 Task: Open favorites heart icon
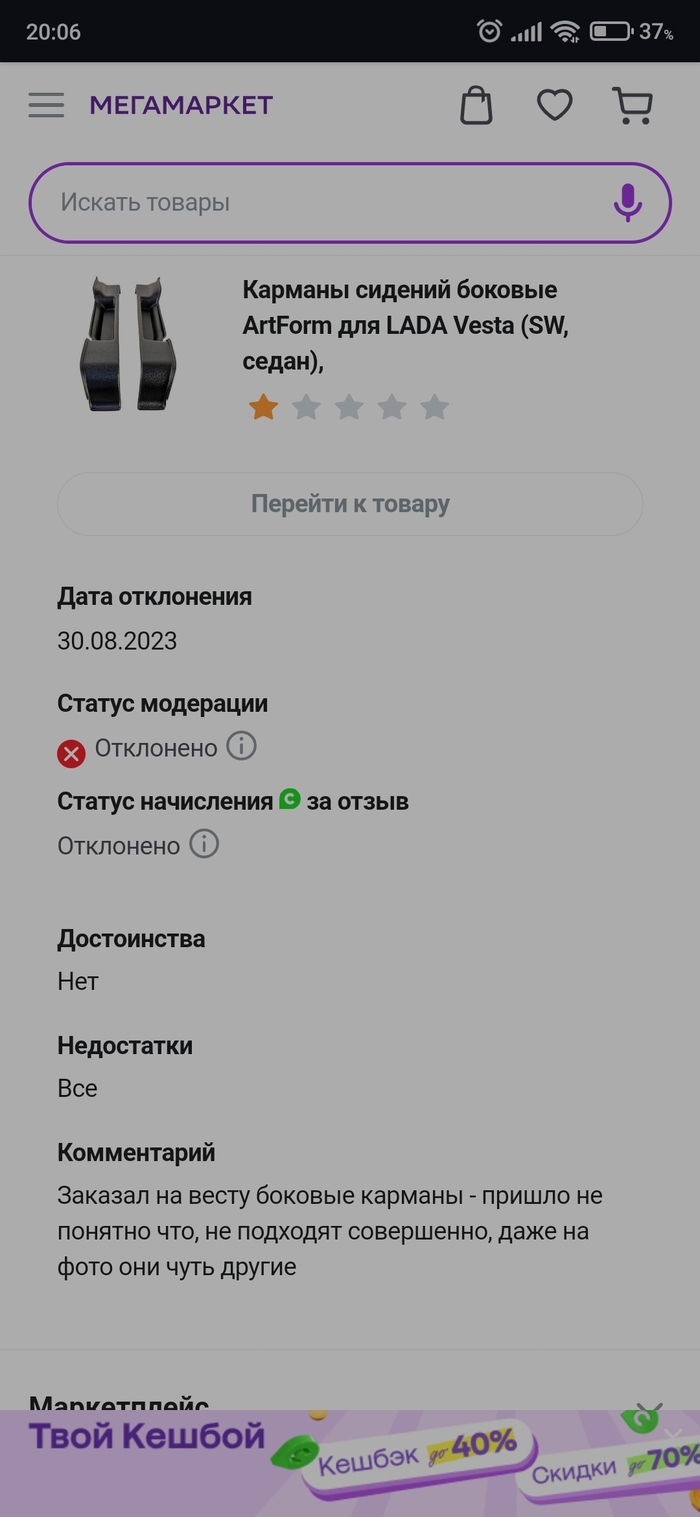coord(554,105)
